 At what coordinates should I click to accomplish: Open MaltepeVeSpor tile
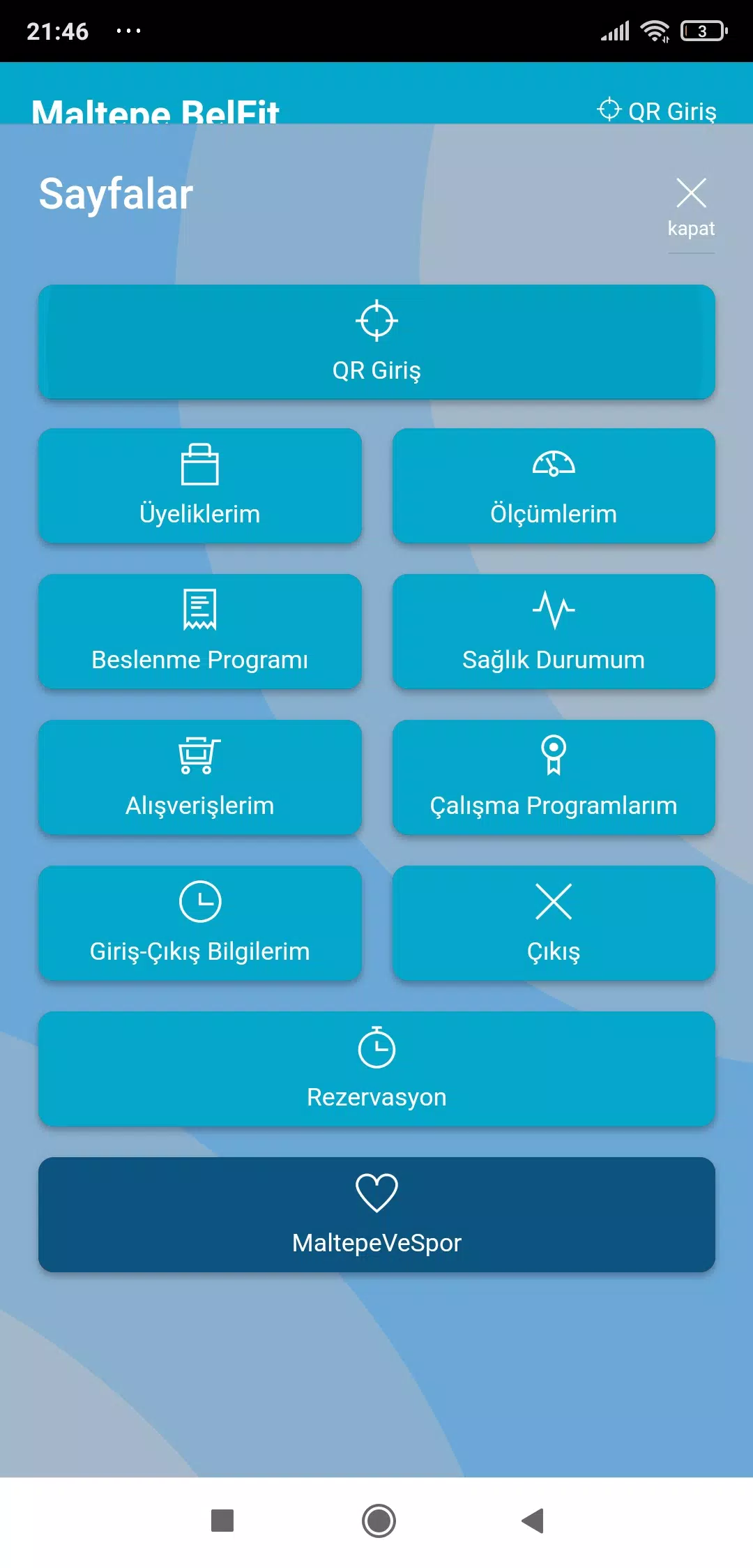(376, 1215)
